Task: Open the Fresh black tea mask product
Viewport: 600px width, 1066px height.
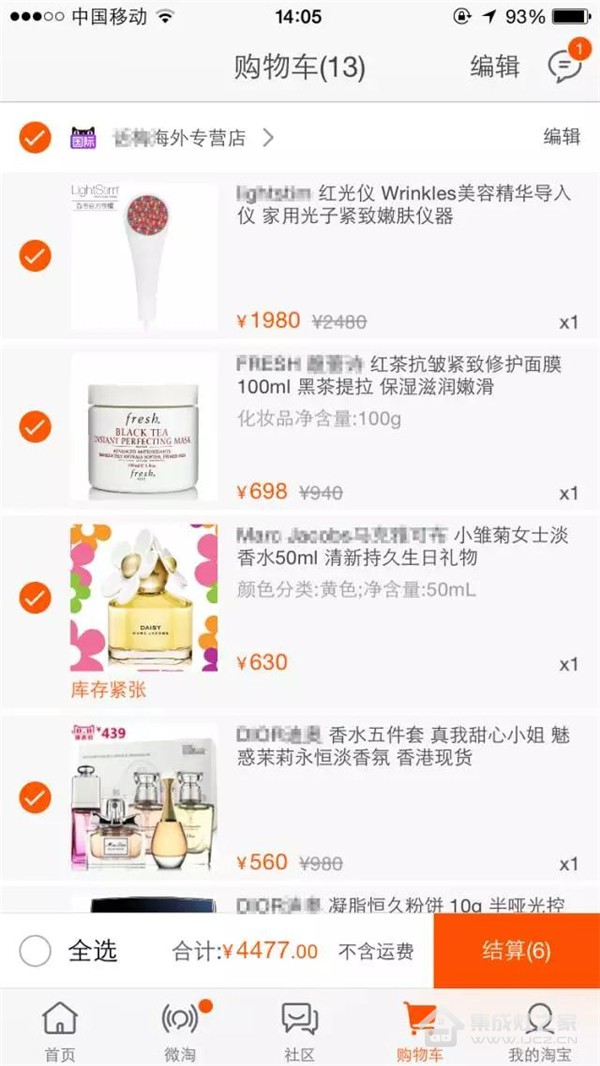Action: (x=144, y=427)
